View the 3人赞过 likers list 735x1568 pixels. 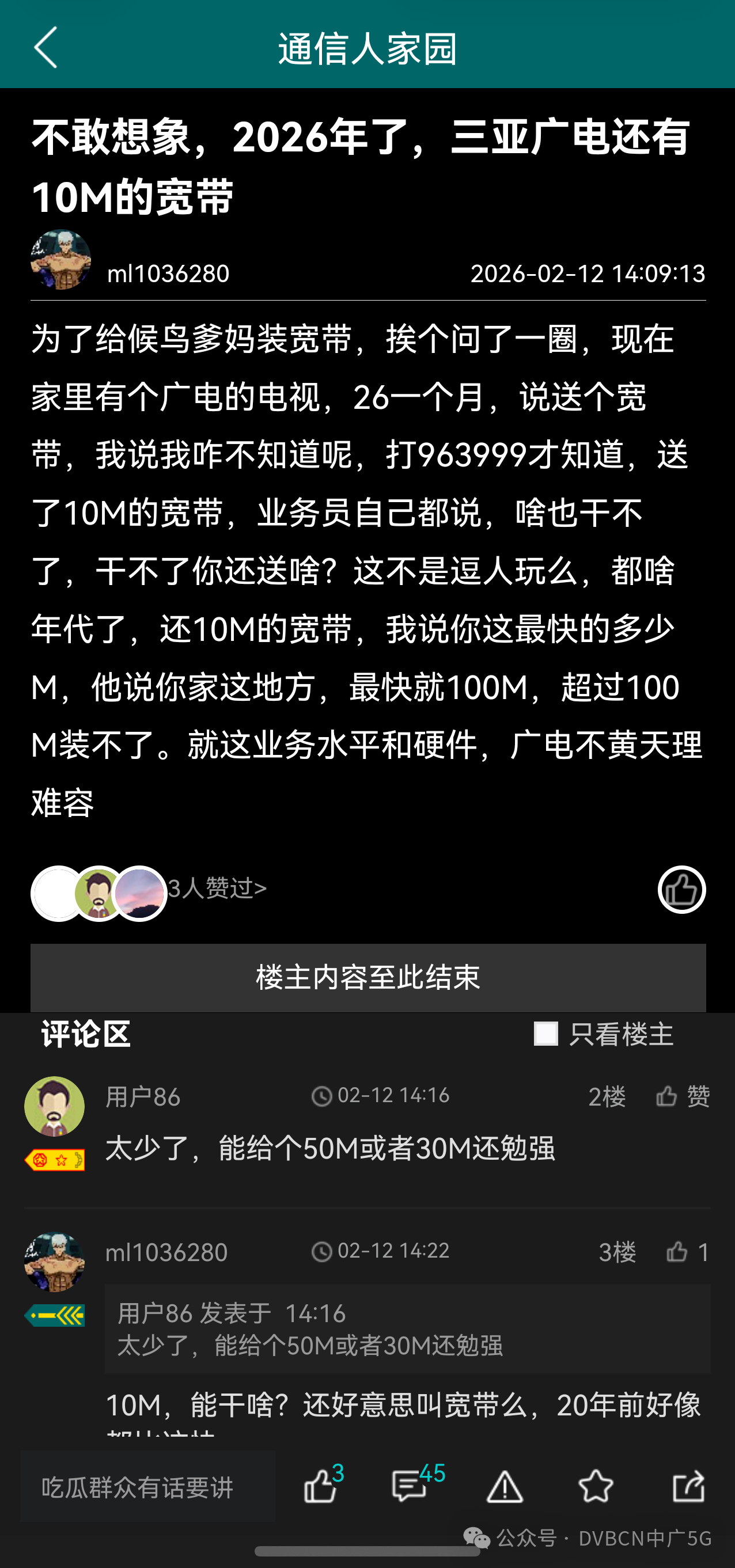pyautogui.click(x=217, y=888)
